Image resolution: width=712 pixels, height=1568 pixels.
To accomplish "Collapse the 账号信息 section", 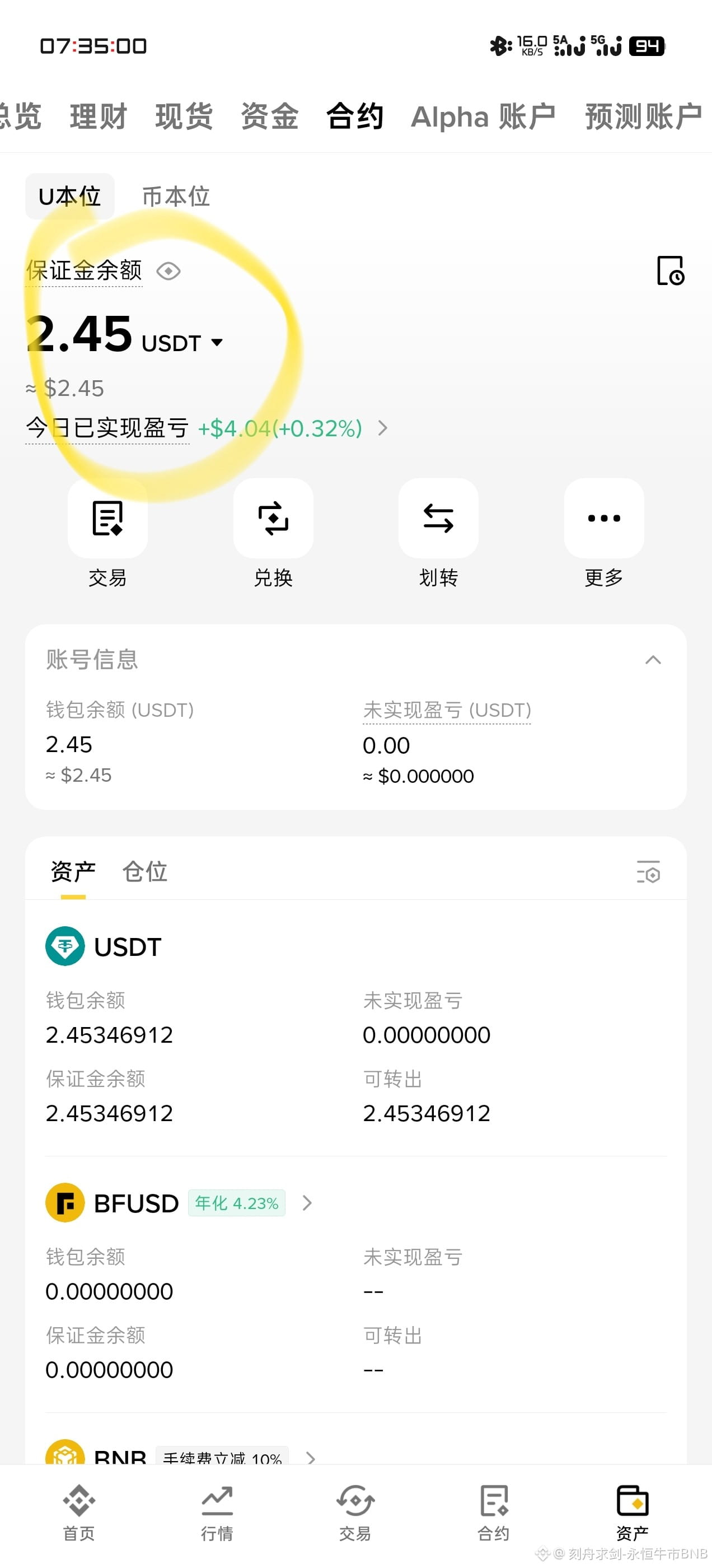I will (x=653, y=660).
